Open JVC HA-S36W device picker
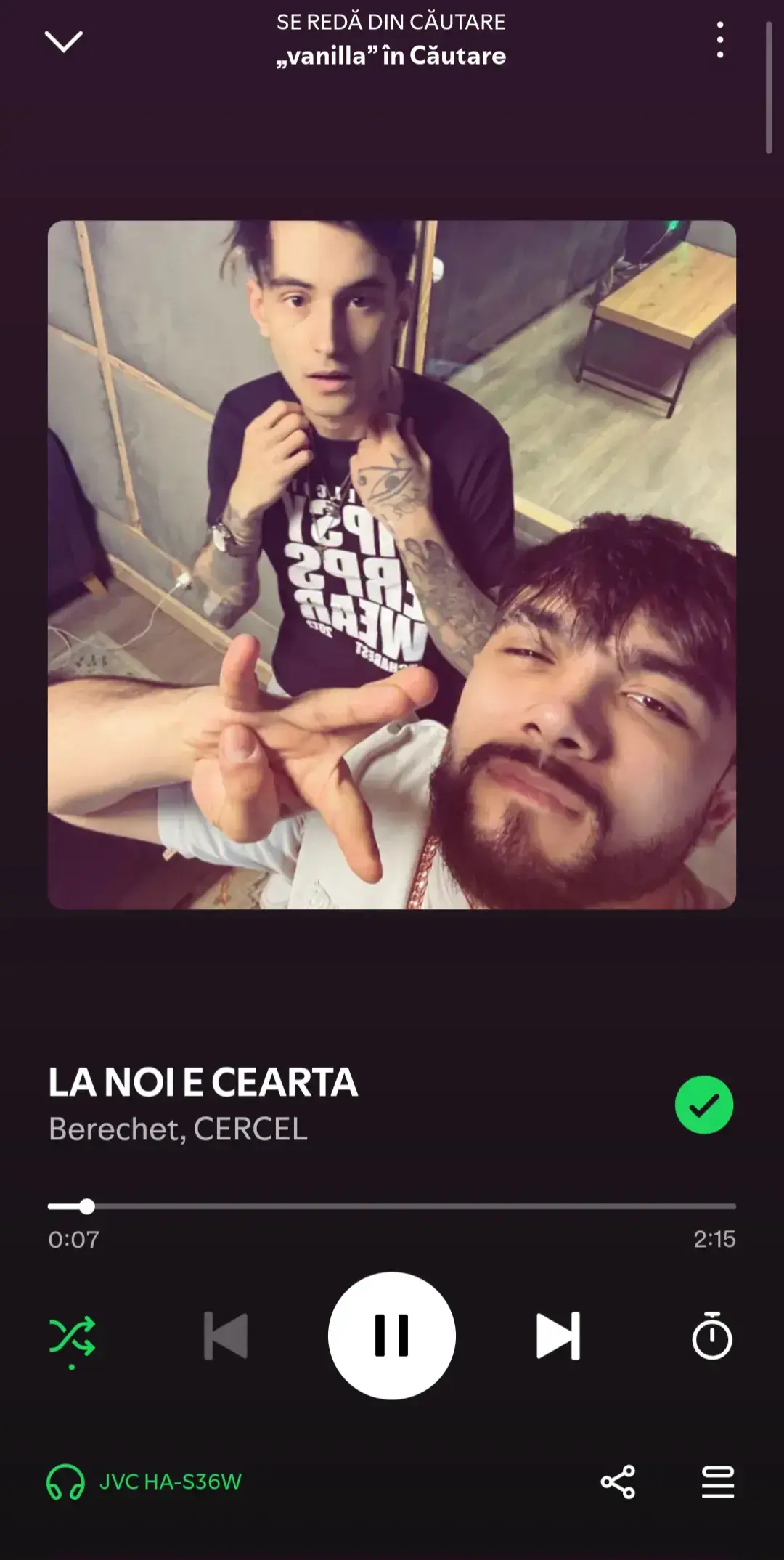The width and height of the screenshot is (784, 1560). [x=144, y=1482]
